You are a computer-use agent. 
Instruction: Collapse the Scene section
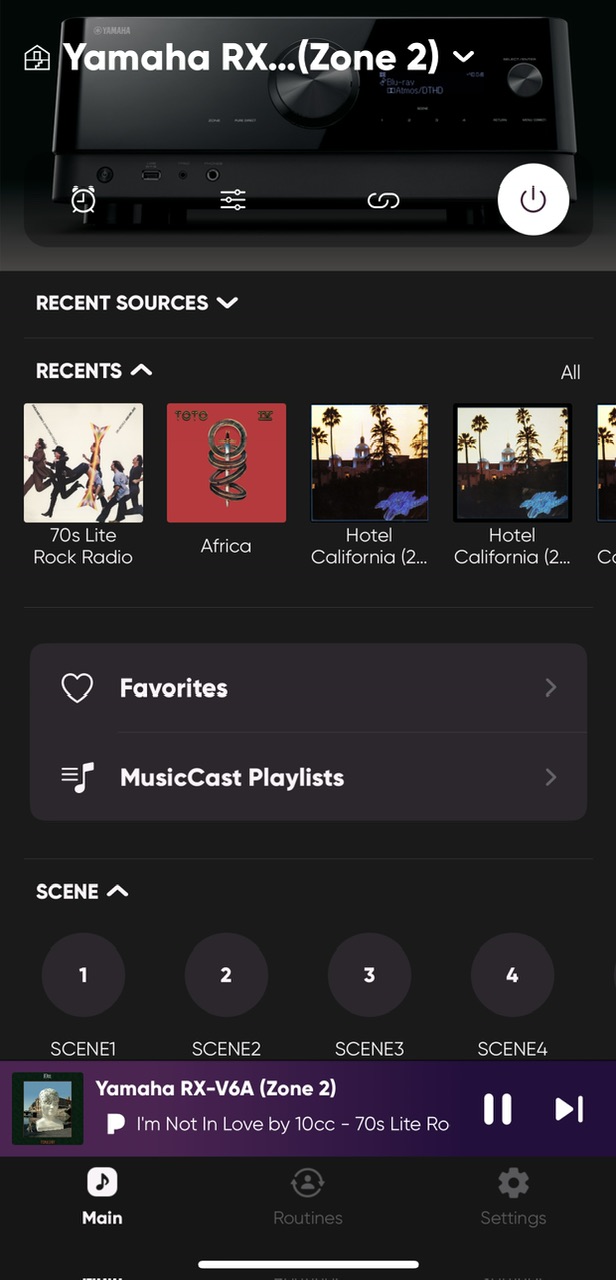(82, 892)
